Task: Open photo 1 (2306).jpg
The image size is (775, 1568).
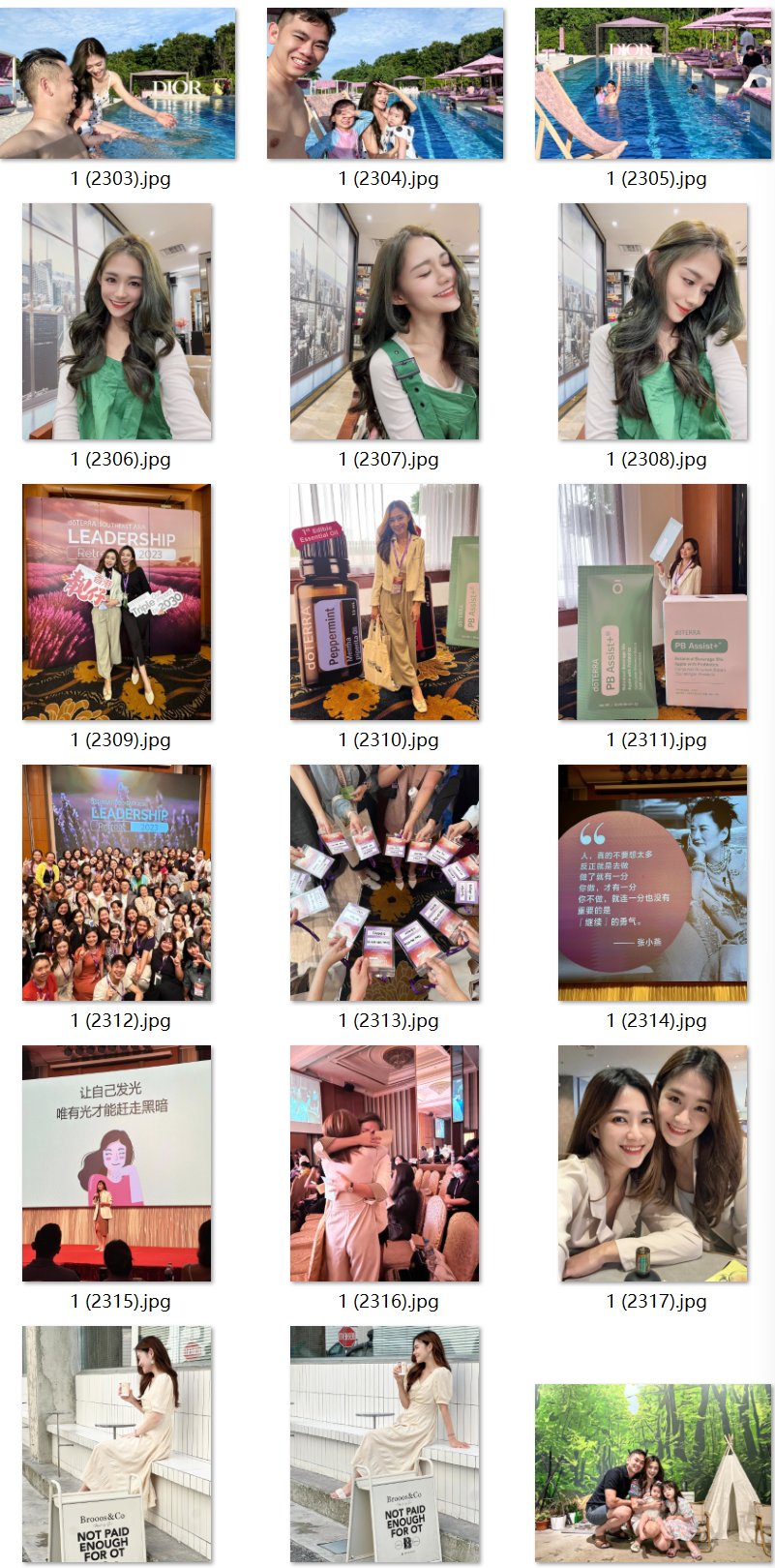Action: click(x=117, y=321)
